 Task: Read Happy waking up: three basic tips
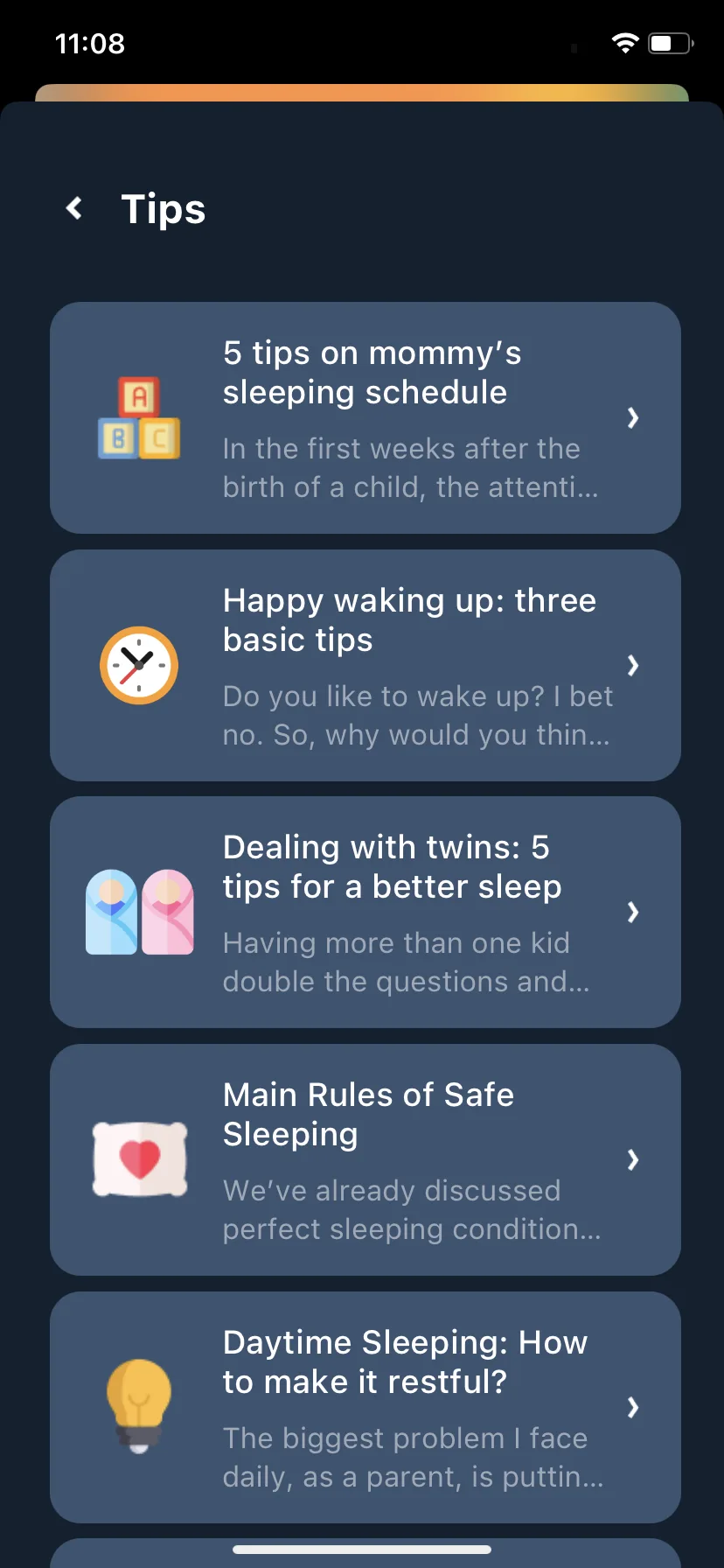coord(365,666)
